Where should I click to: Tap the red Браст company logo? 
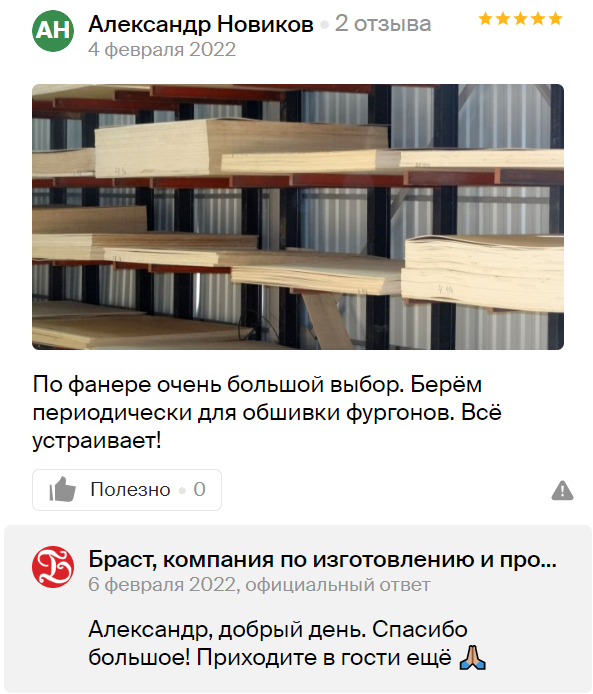coord(53,567)
